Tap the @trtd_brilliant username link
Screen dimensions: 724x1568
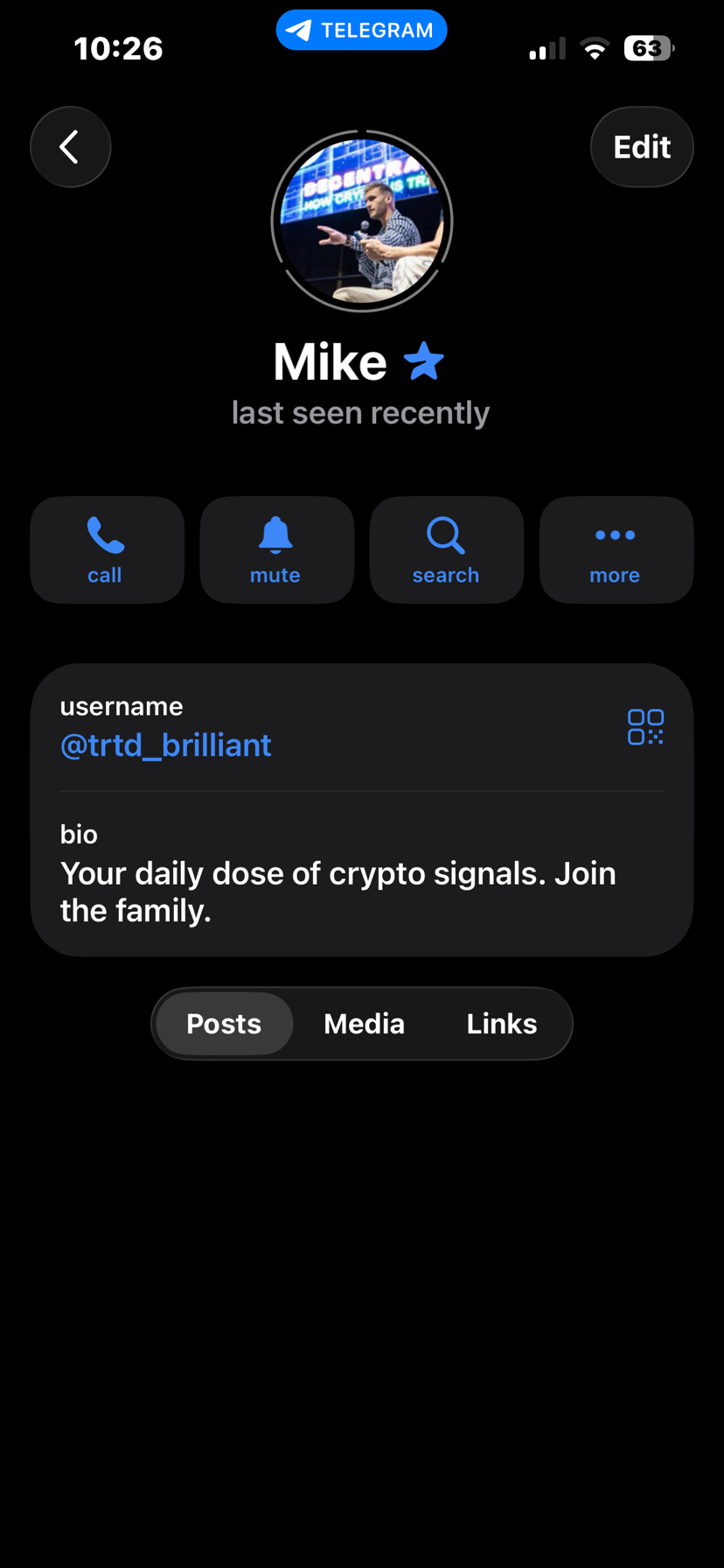click(x=166, y=745)
